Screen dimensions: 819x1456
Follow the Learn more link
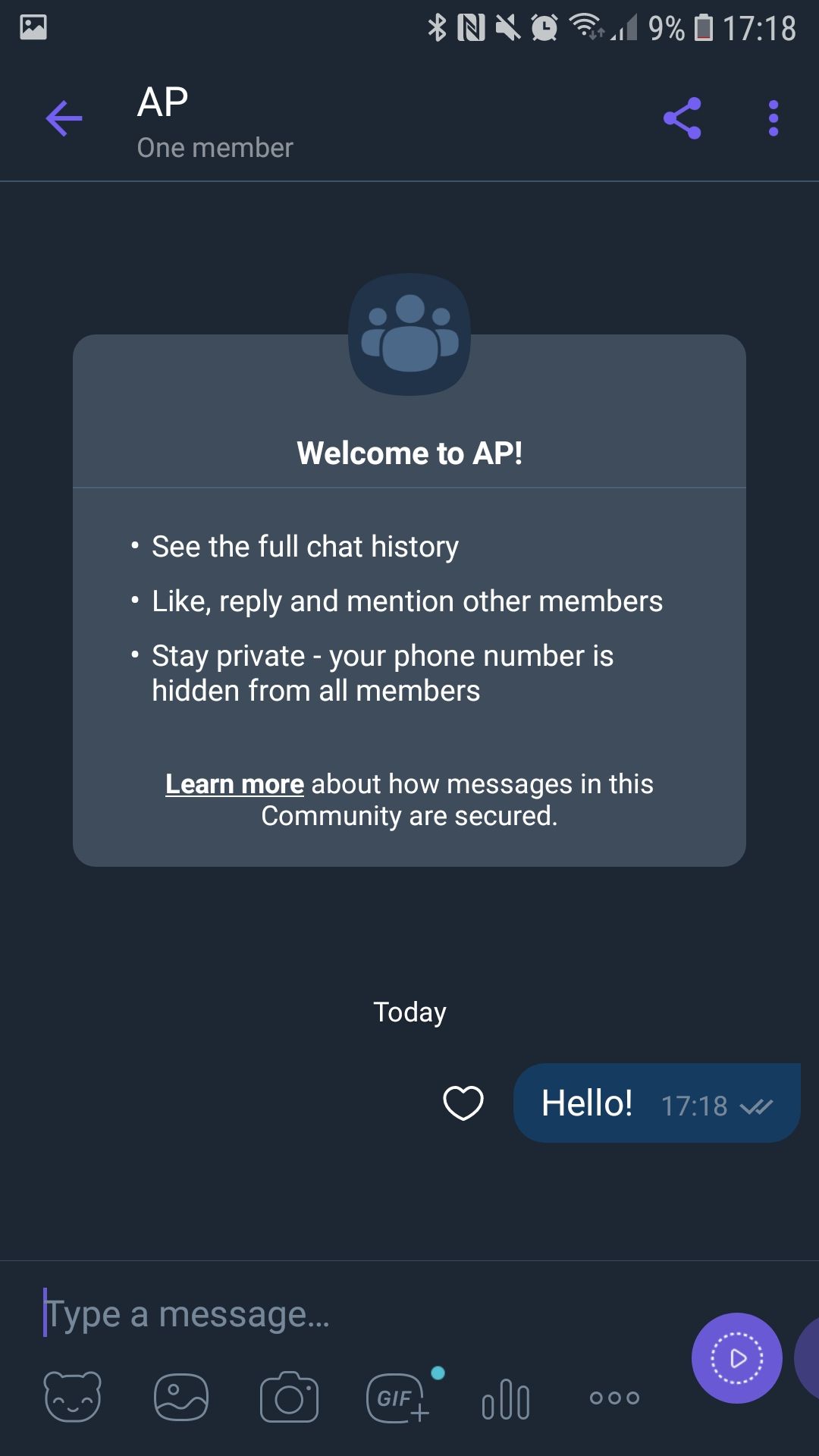[234, 784]
